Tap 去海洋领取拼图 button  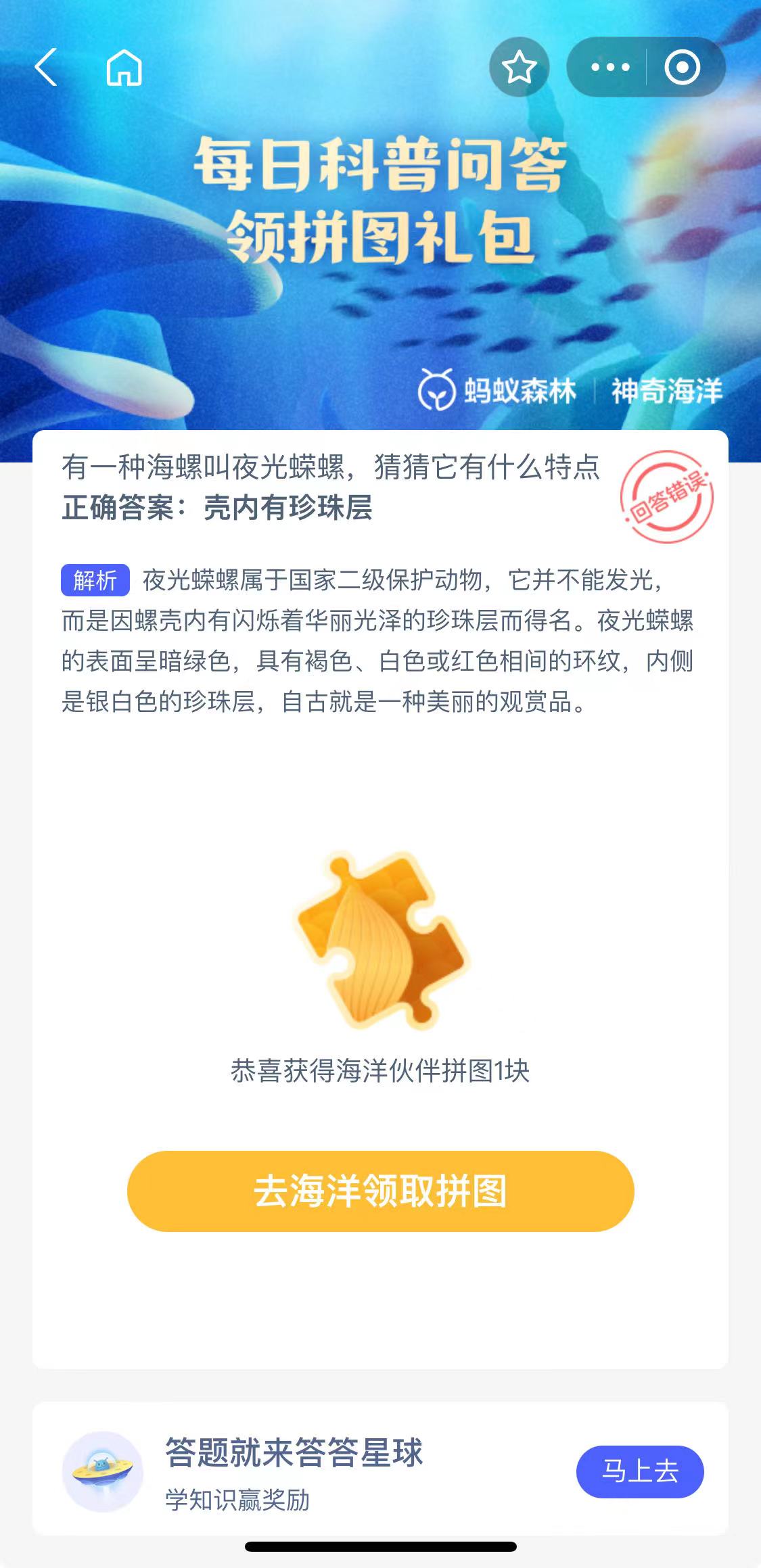point(380,1191)
